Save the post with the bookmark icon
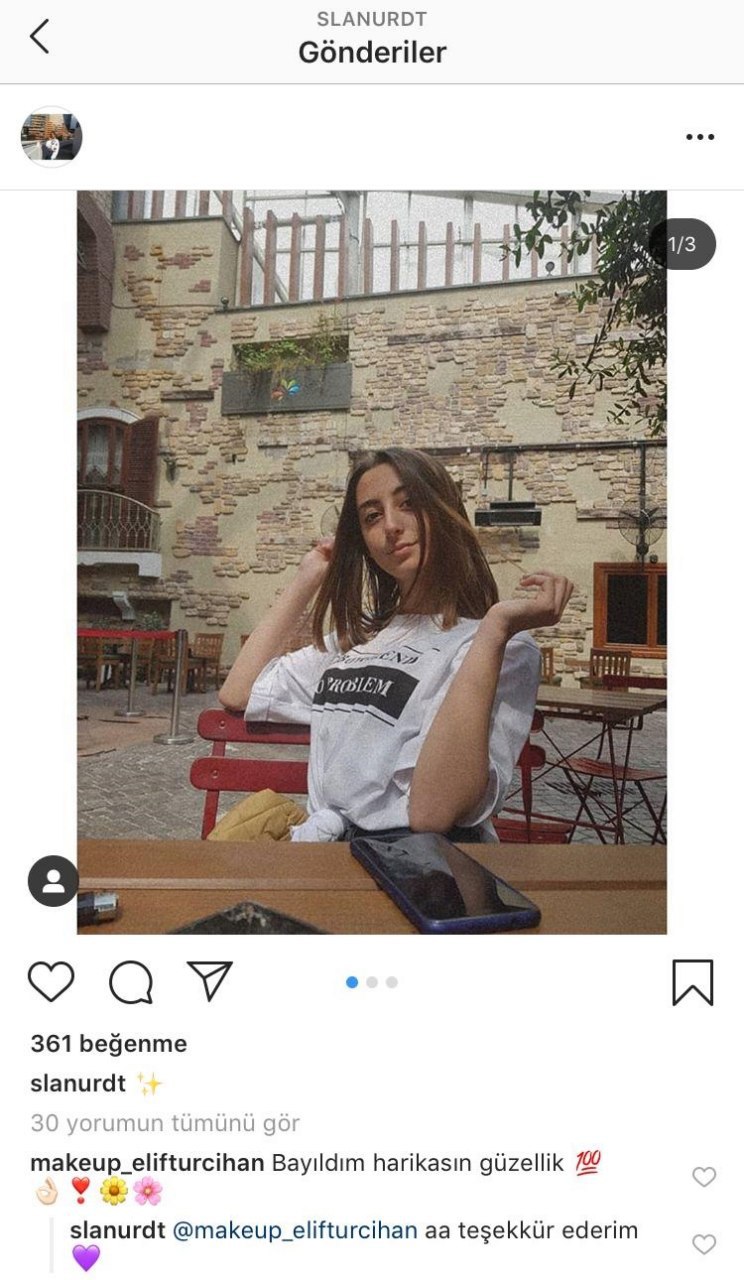The height and width of the screenshot is (1280, 744). 692,982
